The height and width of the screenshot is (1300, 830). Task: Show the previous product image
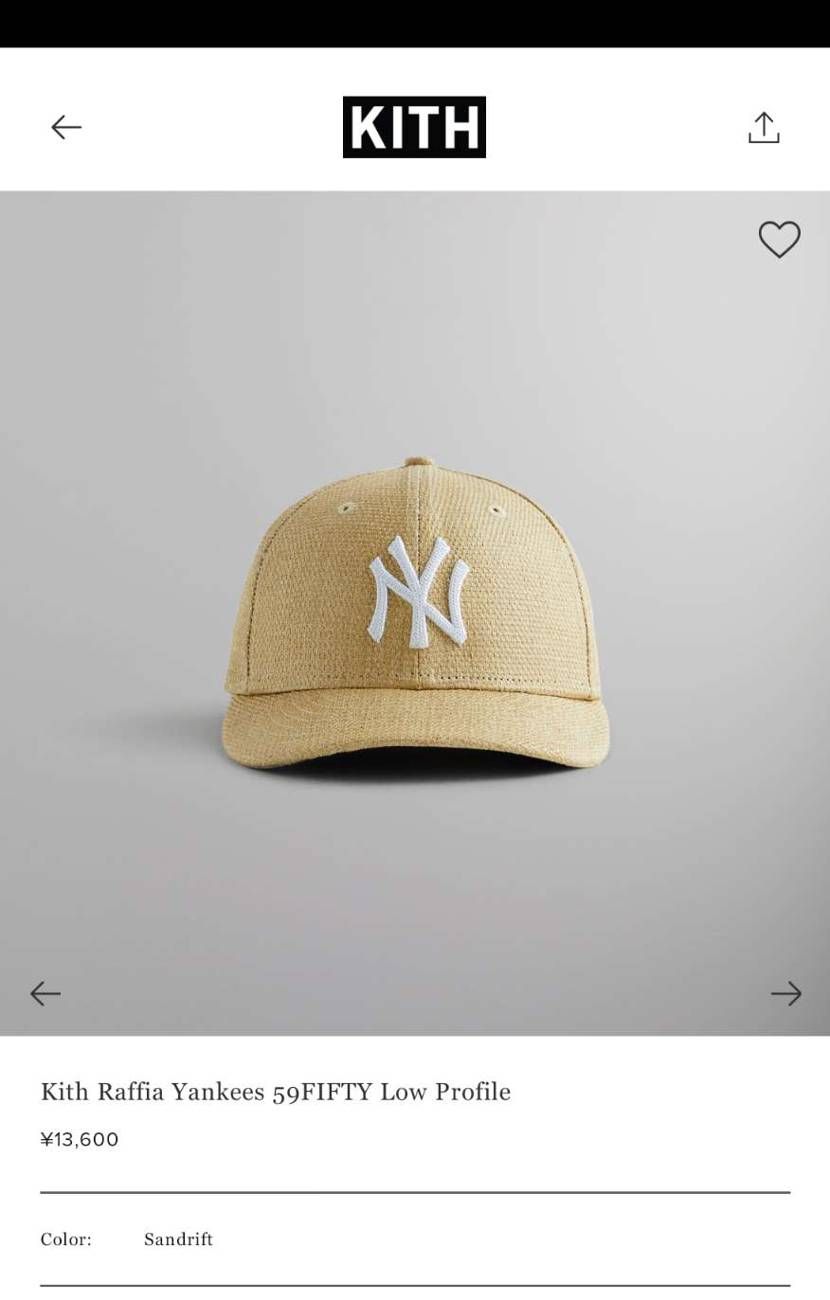pos(45,993)
